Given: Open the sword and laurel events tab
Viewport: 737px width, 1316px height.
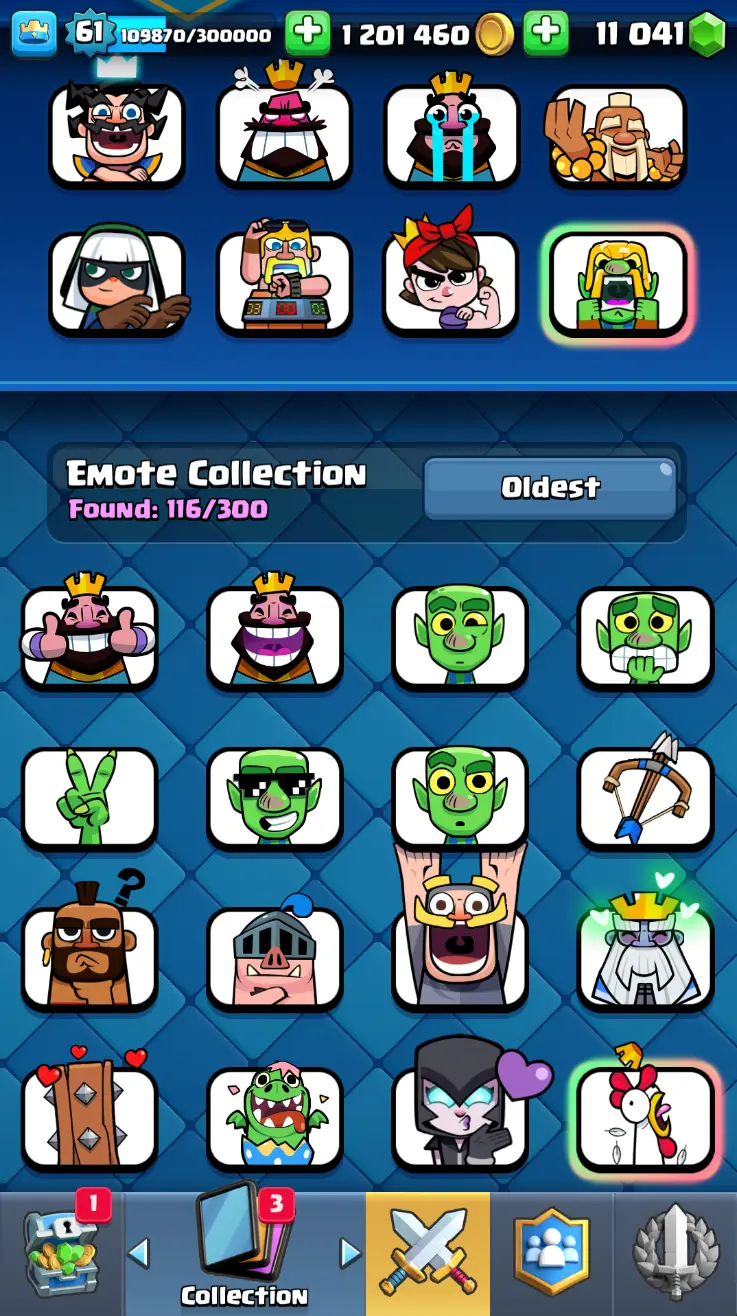Looking at the screenshot, I should pyautogui.click(x=676, y=1254).
